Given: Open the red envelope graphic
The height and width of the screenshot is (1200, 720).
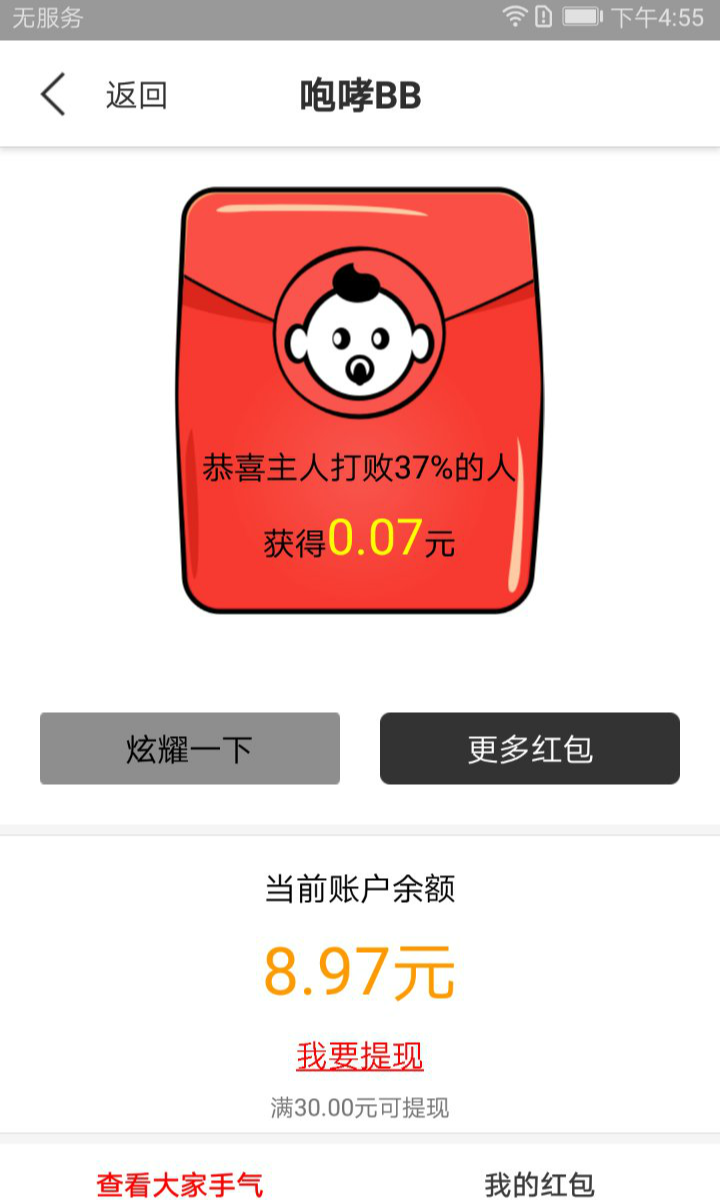Looking at the screenshot, I should coord(360,400).
